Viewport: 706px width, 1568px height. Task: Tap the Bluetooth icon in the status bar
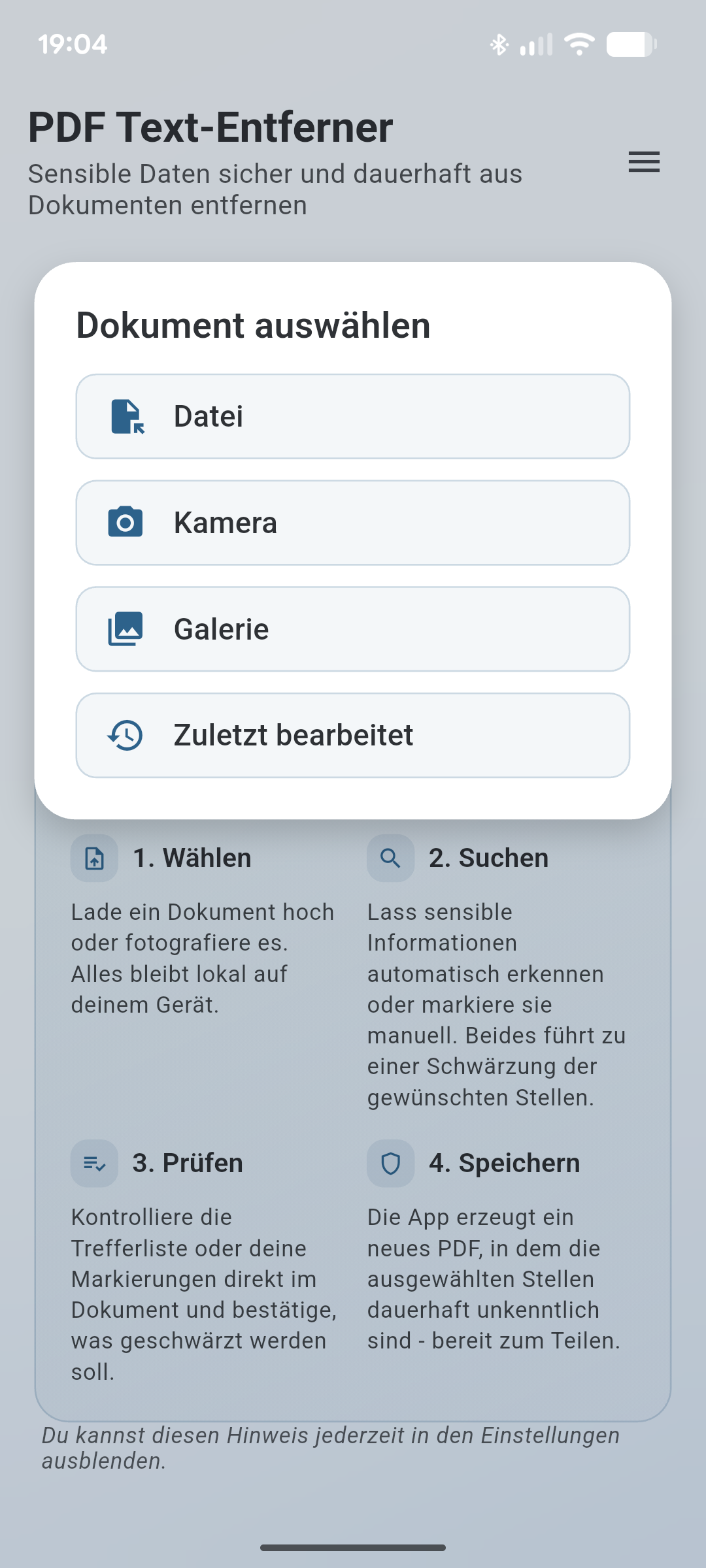(498, 43)
